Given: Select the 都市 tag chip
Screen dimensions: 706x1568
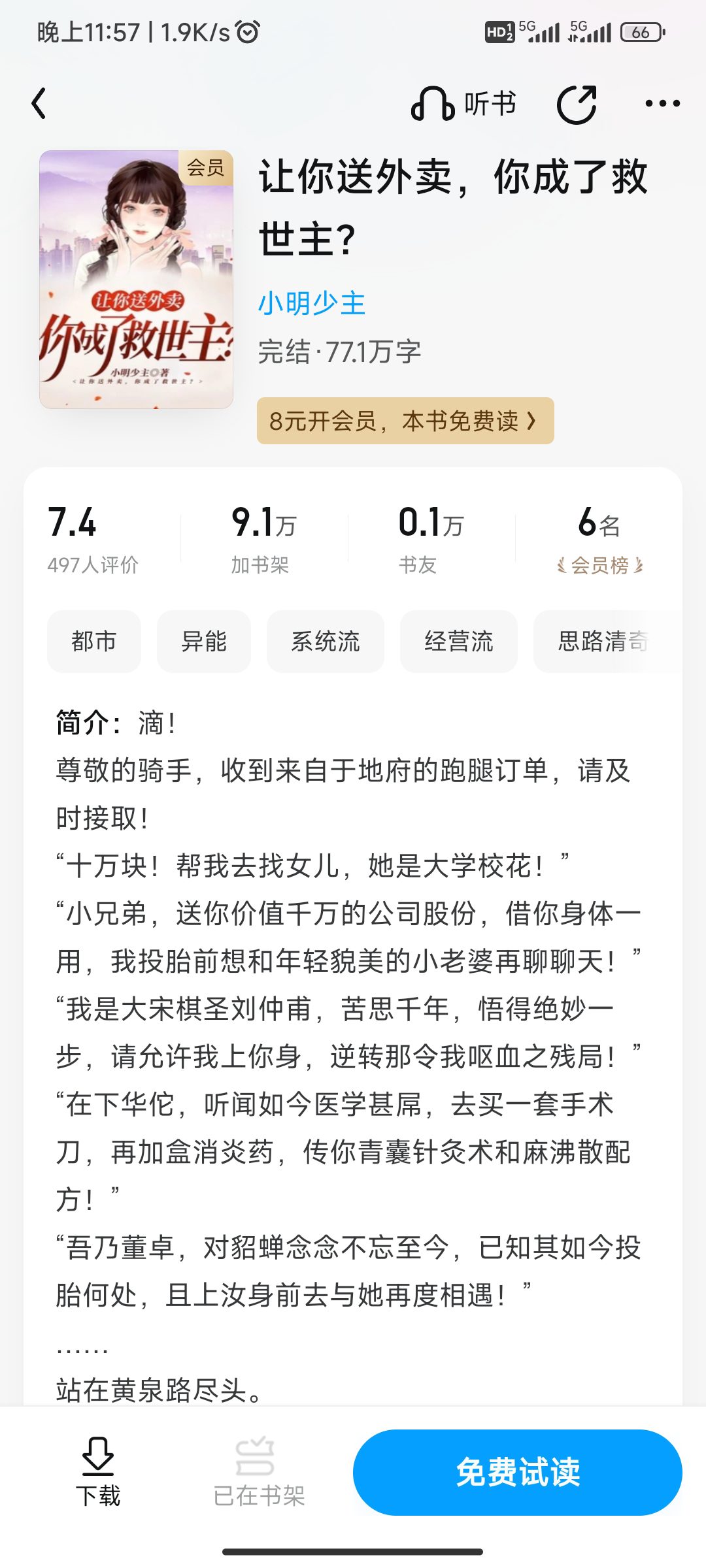Looking at the screenshot, I should tap(94, 641).
